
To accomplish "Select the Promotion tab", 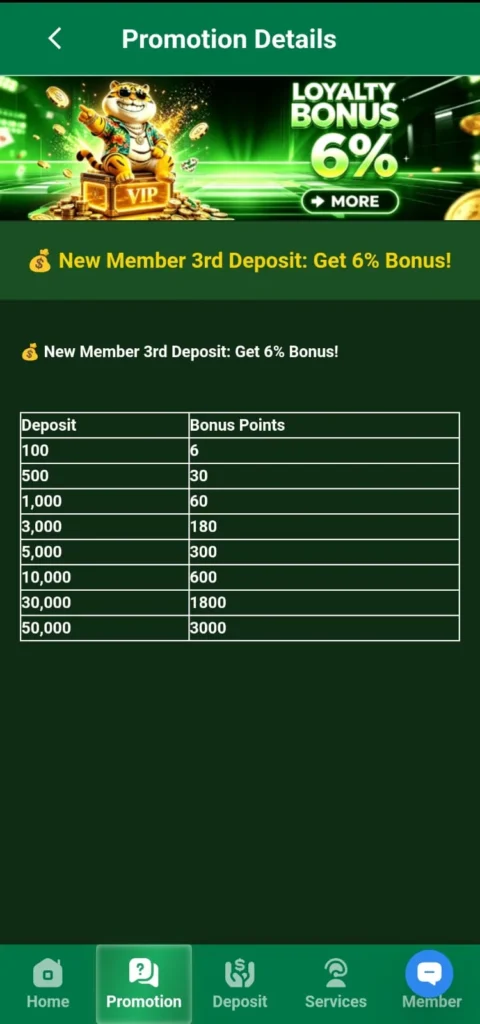I will coord(144,984).
